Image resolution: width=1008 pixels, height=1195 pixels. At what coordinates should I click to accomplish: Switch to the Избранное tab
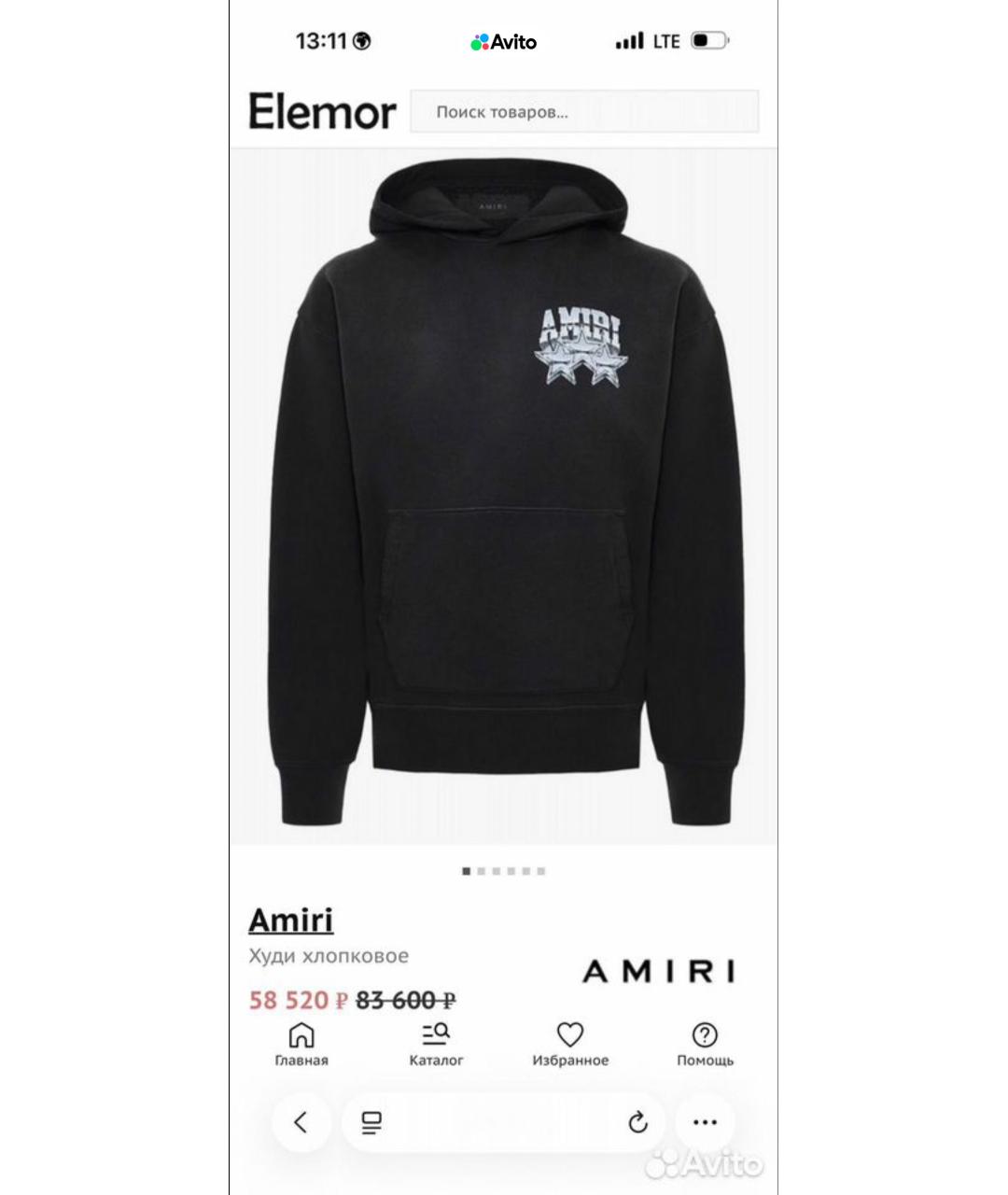570,1044
